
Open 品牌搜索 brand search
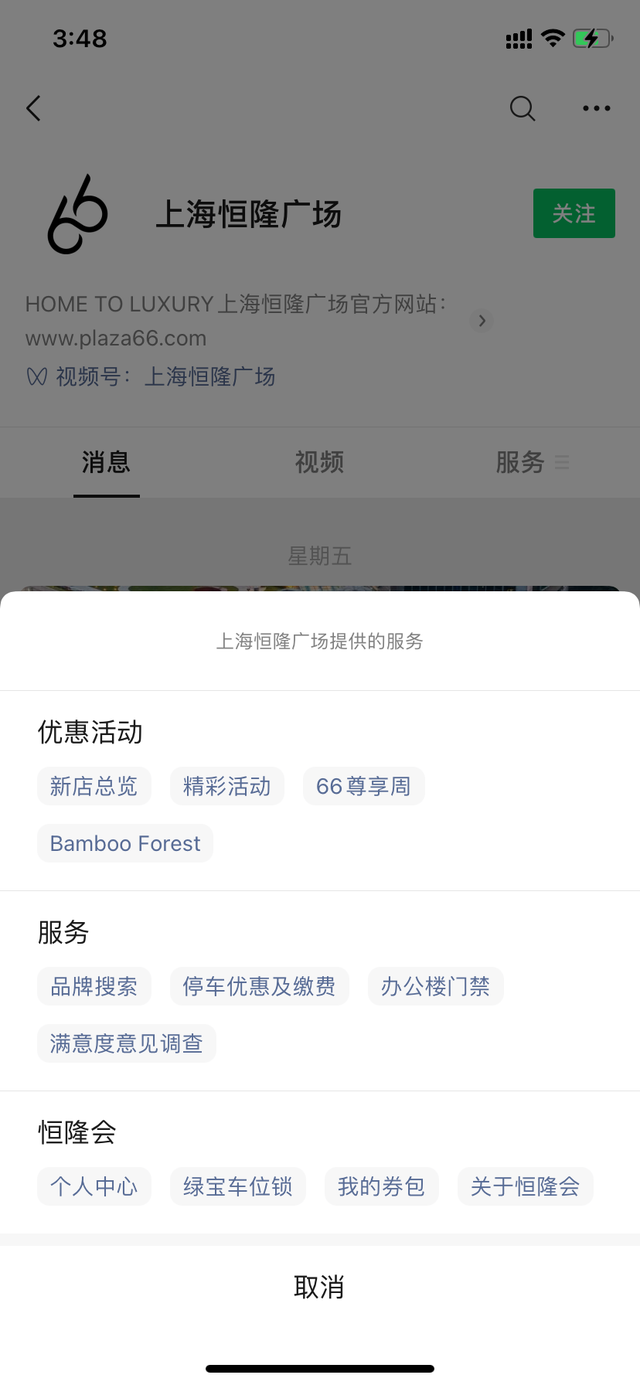click(94, 986)
